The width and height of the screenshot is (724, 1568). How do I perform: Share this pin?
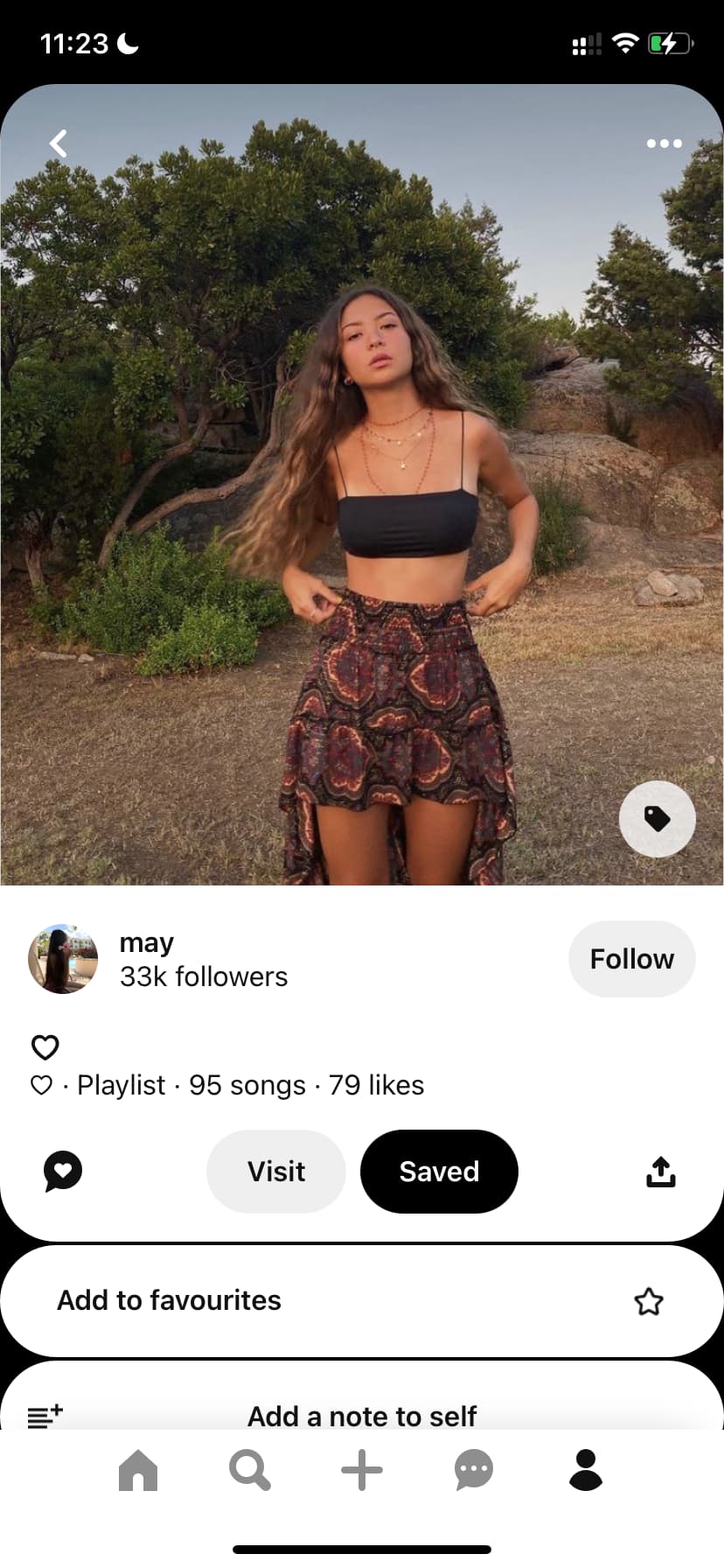tap(661, 1172)
